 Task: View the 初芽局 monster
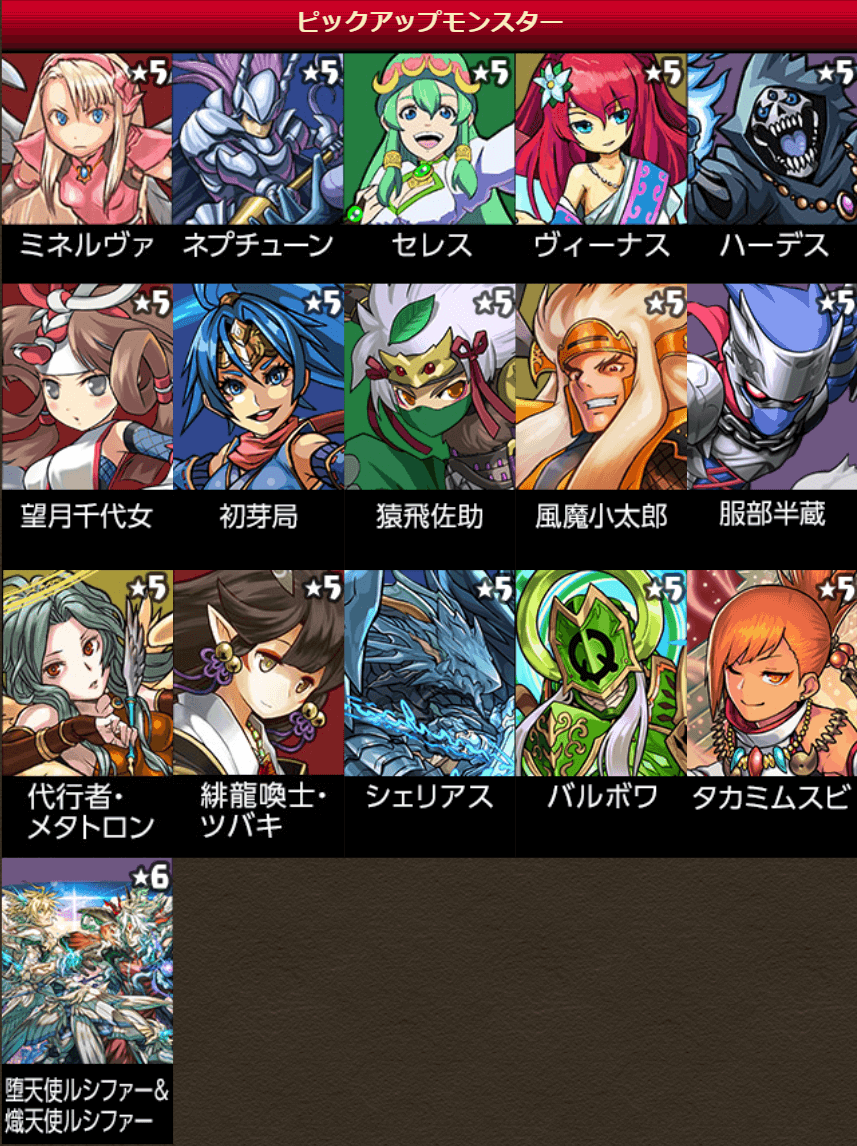[x=258, y=388]
